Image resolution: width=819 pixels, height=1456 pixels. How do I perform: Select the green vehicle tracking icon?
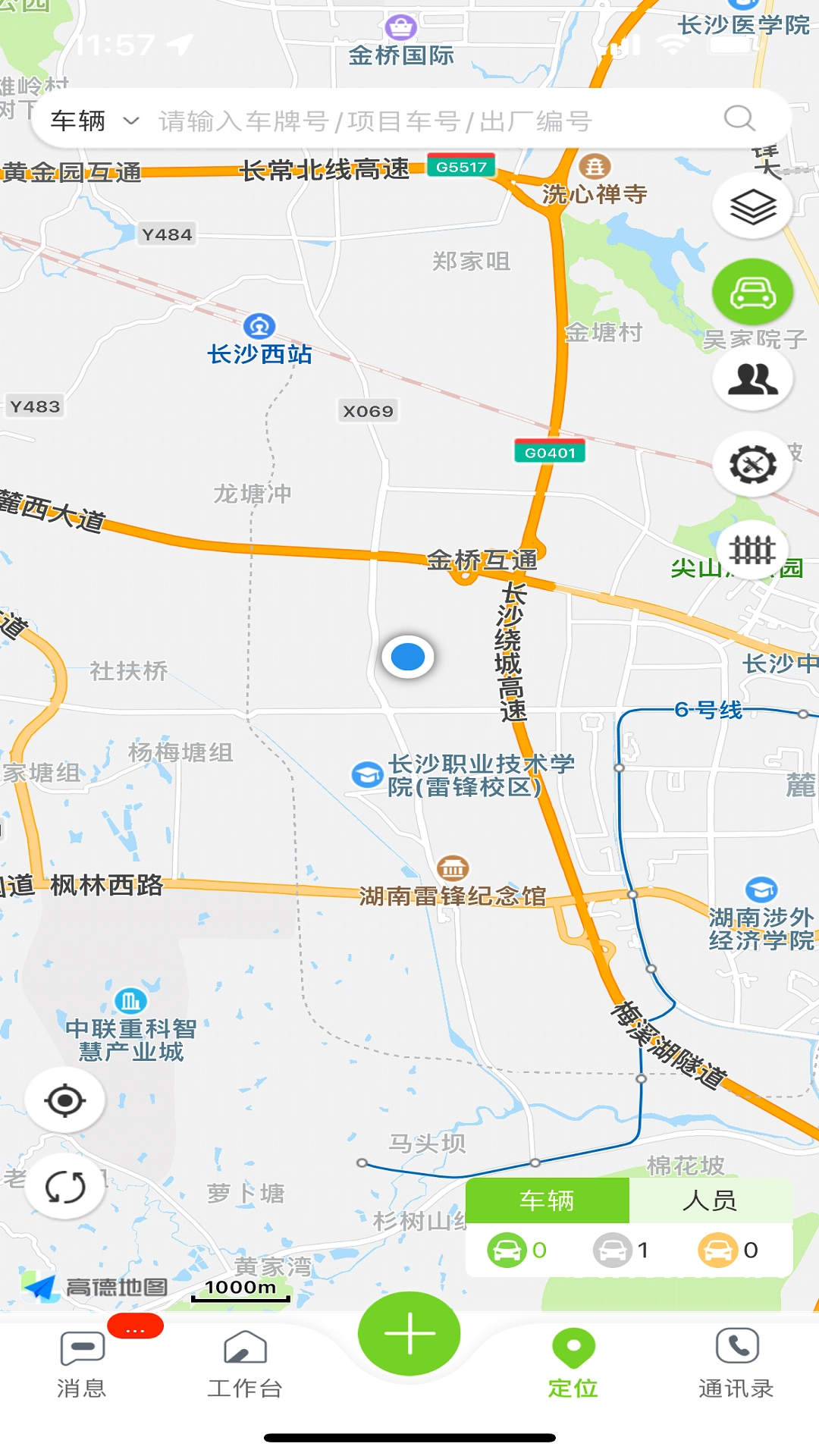[752, 290]
